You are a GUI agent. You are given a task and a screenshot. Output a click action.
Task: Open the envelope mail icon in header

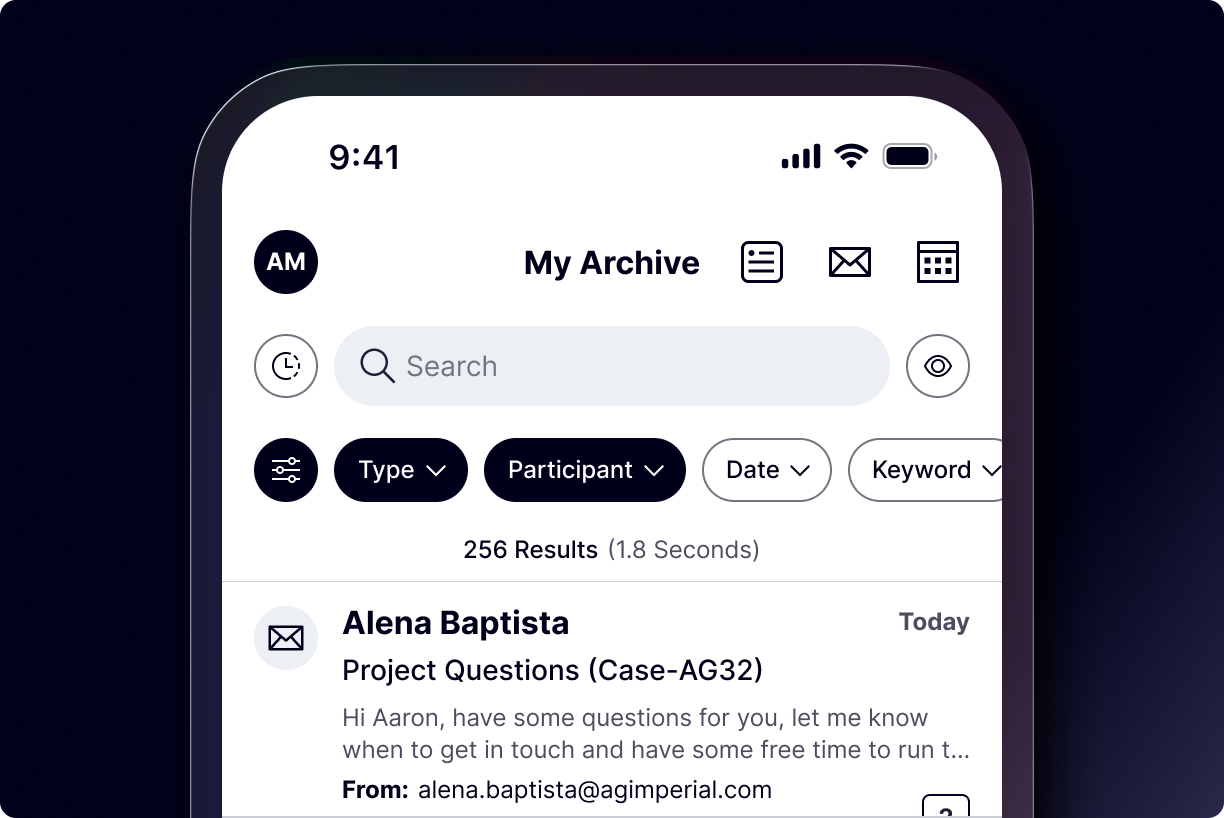tap(850, 262)
